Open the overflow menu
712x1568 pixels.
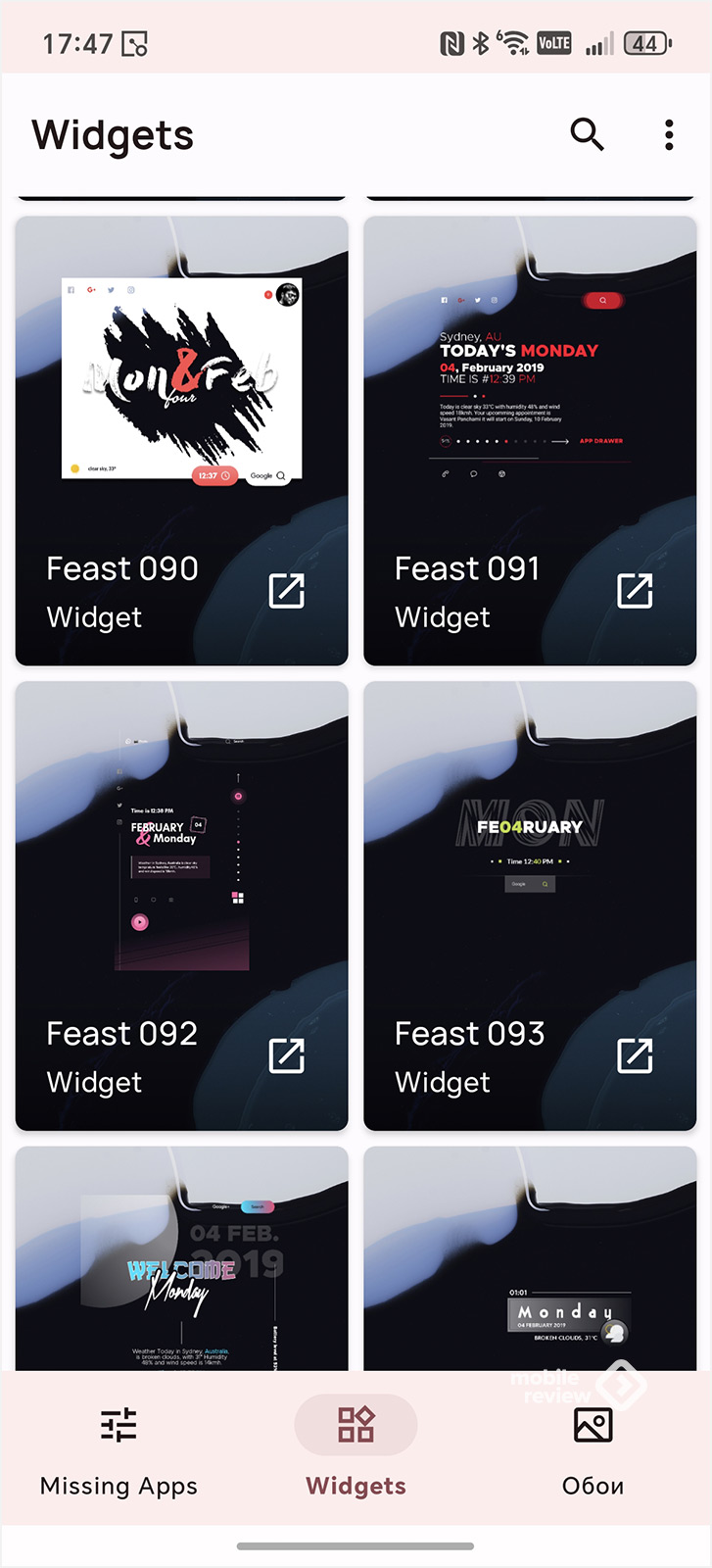(x=669, y=135)
